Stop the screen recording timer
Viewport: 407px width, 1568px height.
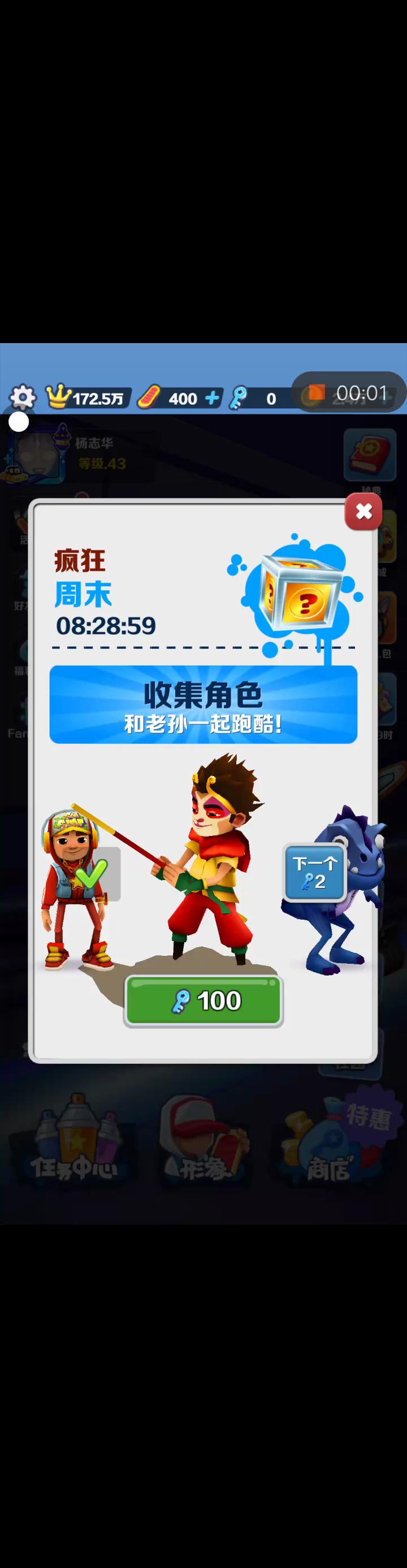[x=317, y=393]
